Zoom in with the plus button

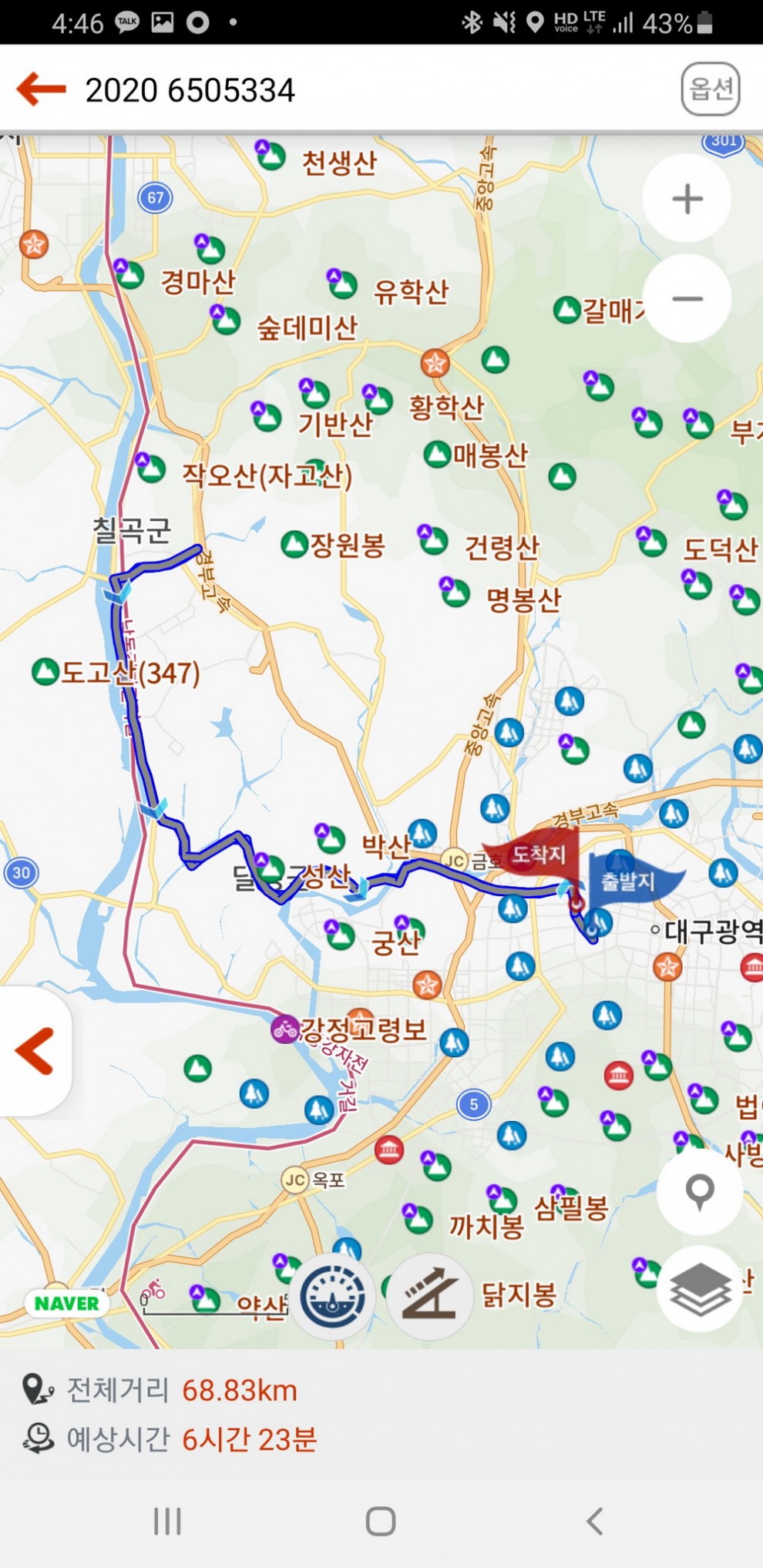[x=687, y=199]
